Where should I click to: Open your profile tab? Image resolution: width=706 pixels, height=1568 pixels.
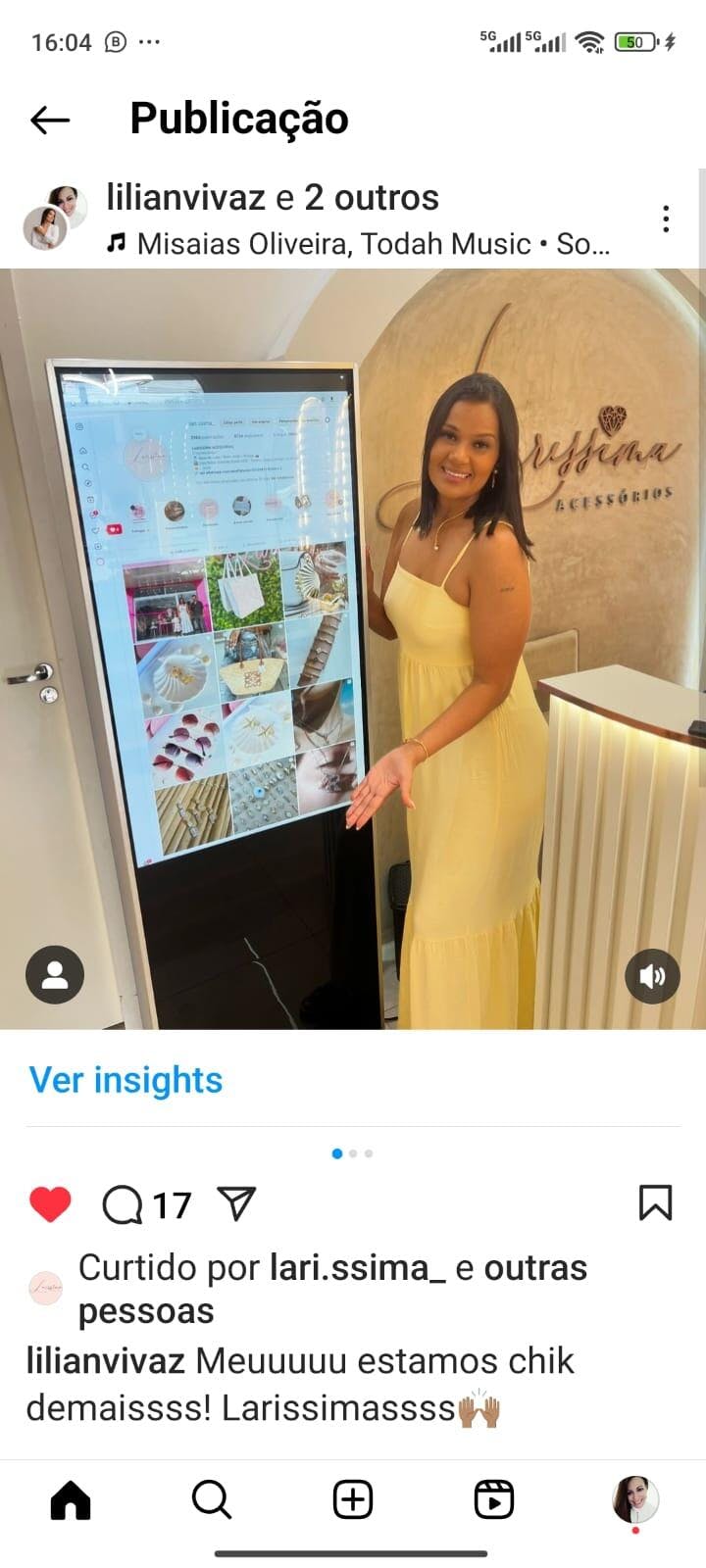coord(634,1499)
